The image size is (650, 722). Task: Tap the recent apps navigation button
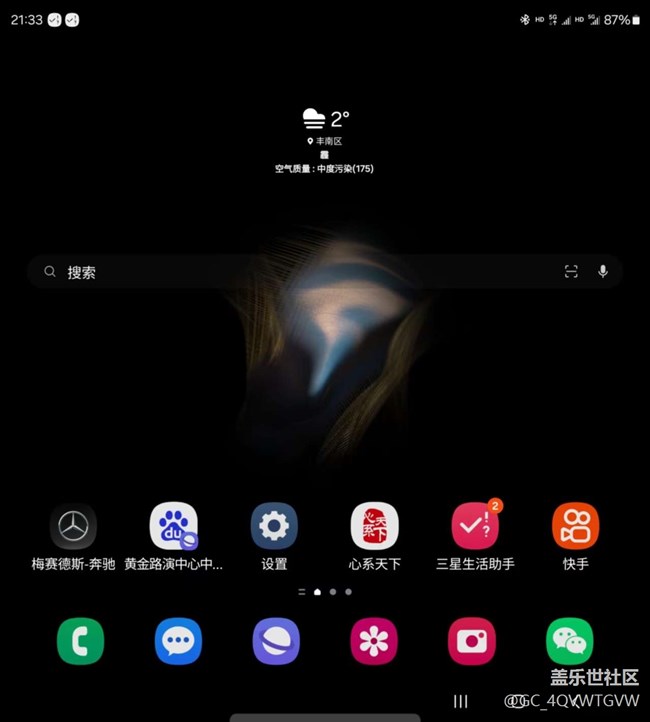click(460, 702)
